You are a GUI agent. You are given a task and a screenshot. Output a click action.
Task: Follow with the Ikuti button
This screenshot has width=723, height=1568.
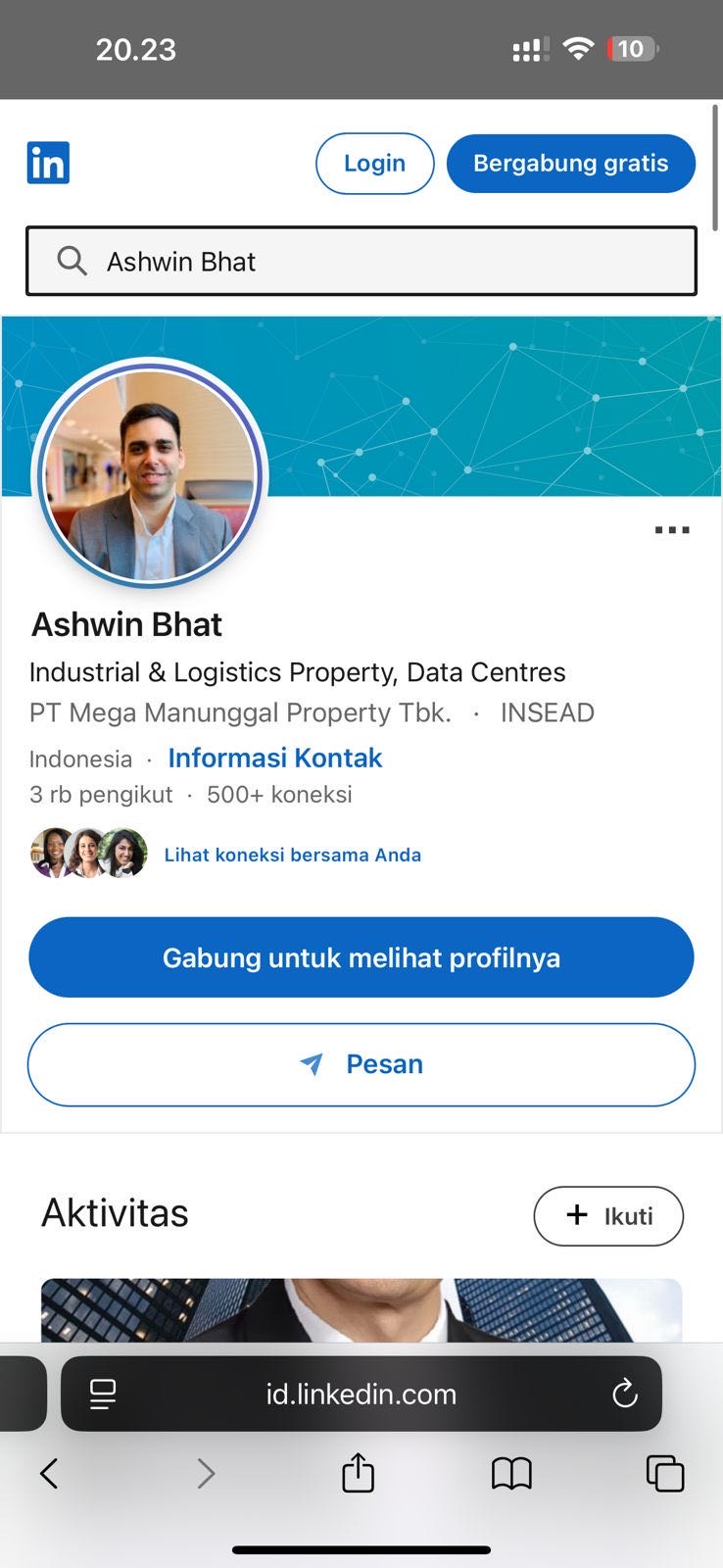607,1216
